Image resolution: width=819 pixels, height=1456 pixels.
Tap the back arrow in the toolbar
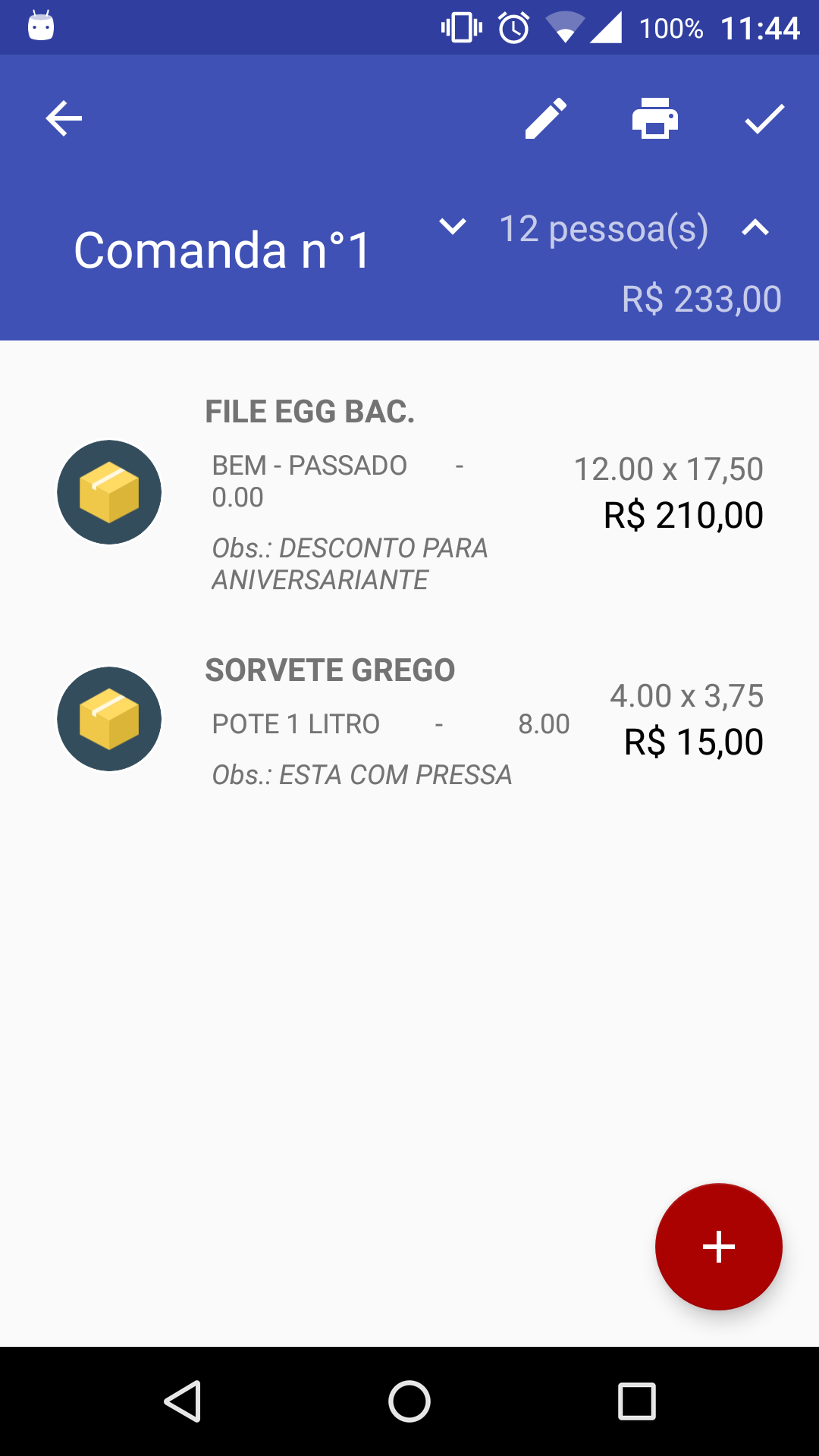(x=63, y=118)
